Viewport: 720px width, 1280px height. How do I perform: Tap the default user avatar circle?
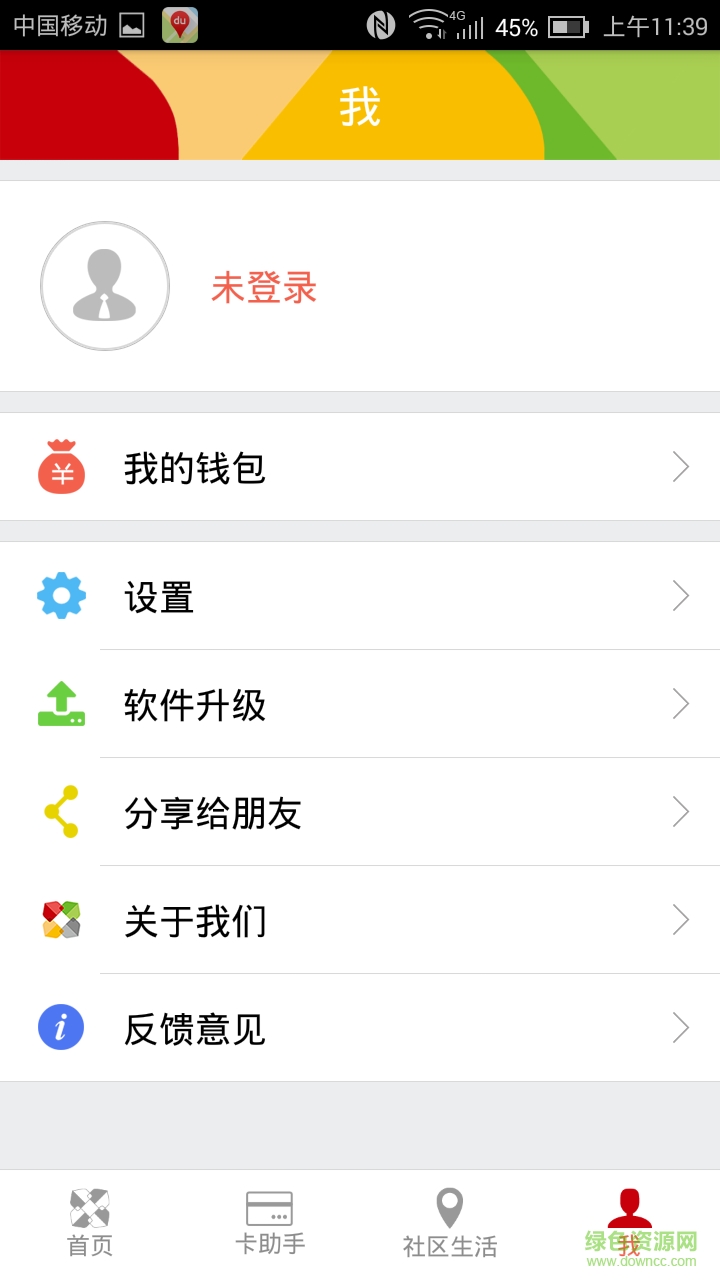click(x=104, y=285)
